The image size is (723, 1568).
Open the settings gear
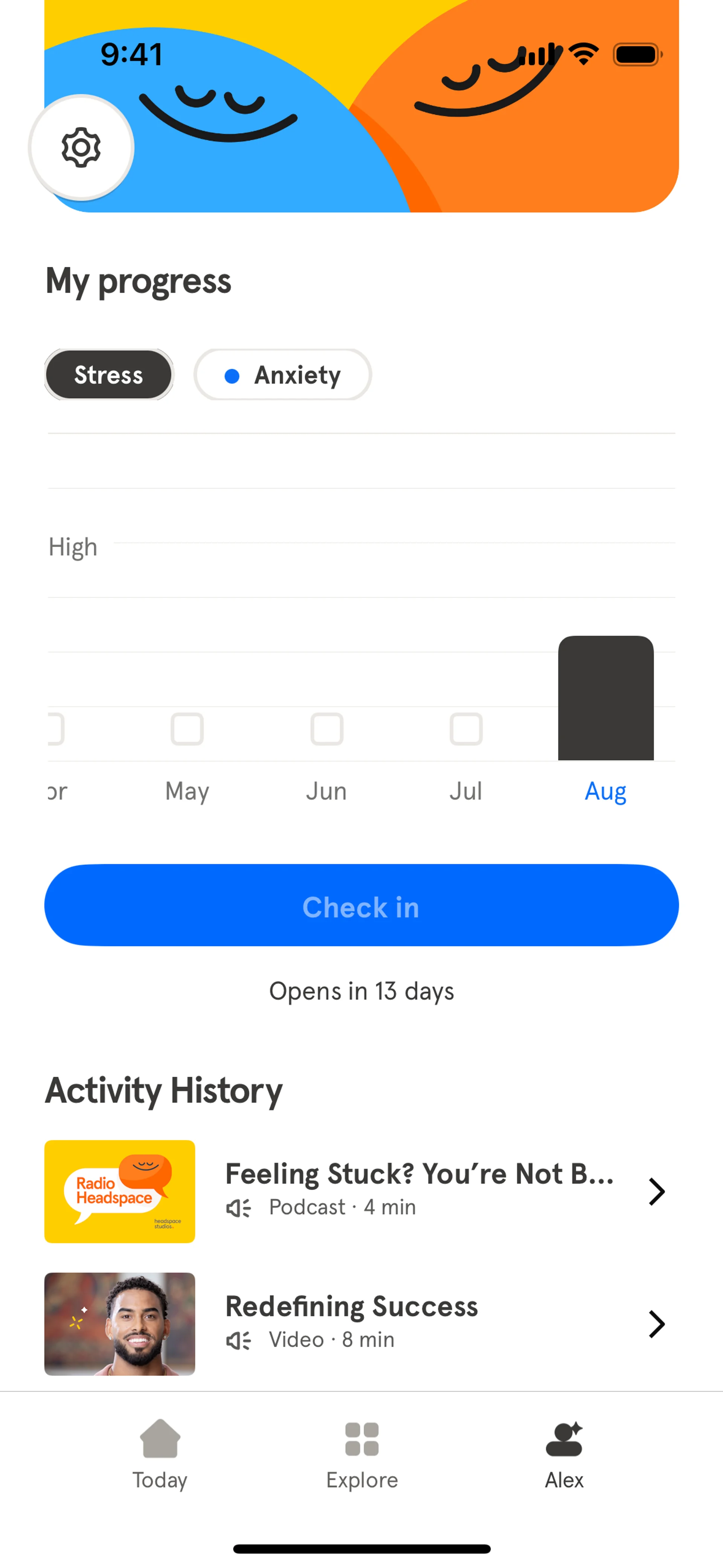81,147
